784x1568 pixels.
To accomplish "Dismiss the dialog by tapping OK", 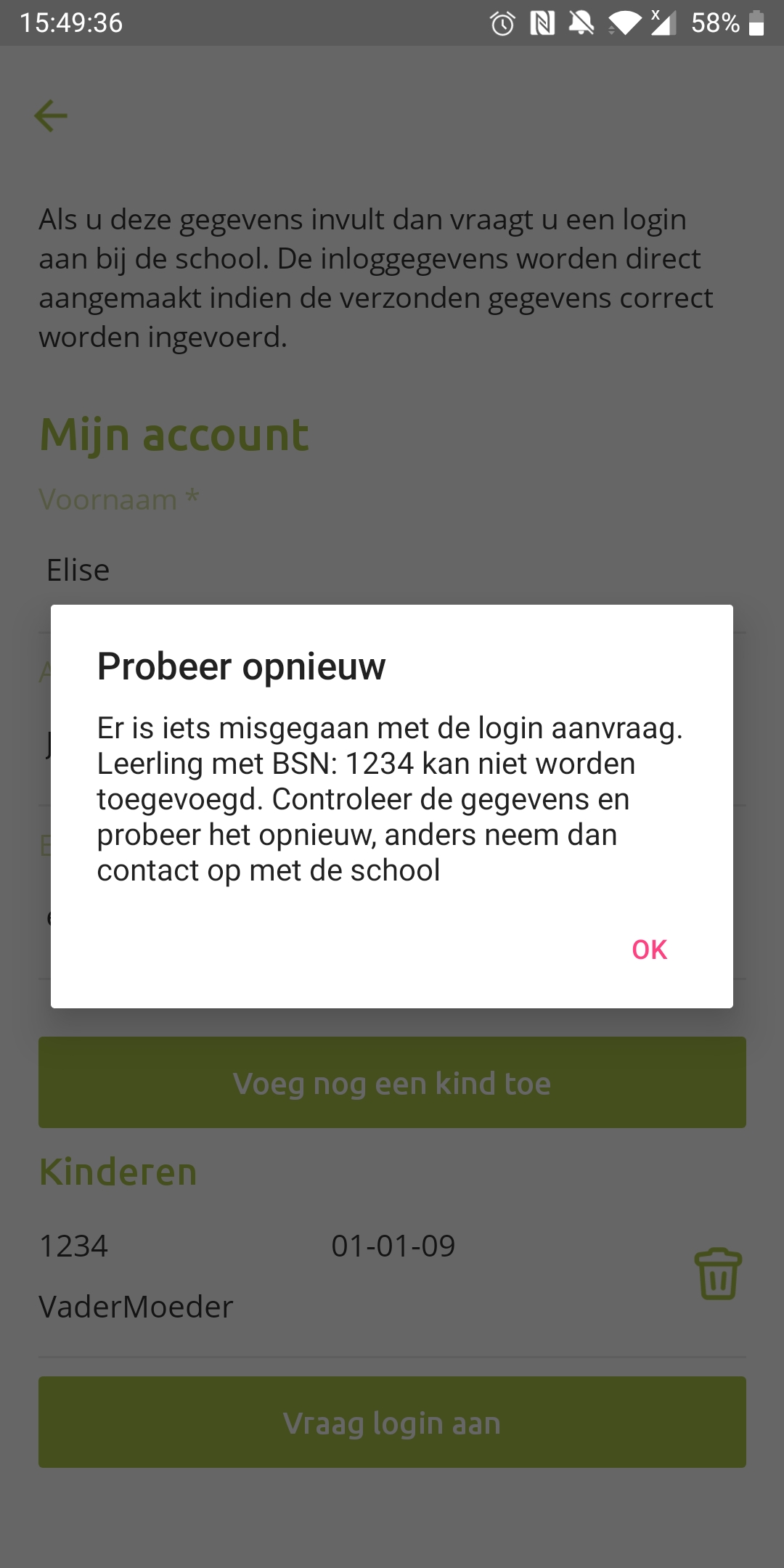I will click(650, 949).
